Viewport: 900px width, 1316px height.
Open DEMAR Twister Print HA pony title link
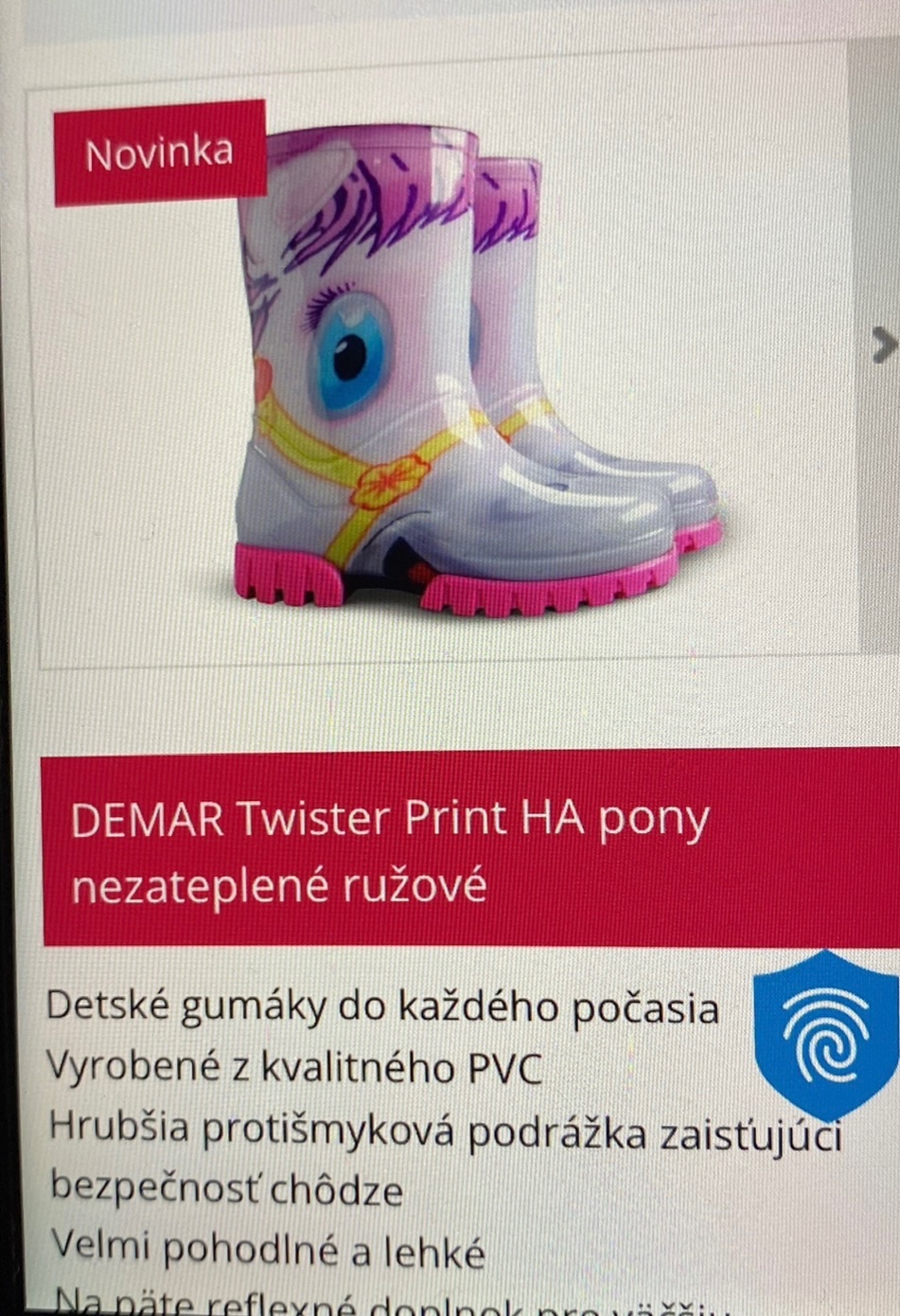click(390, 850)
